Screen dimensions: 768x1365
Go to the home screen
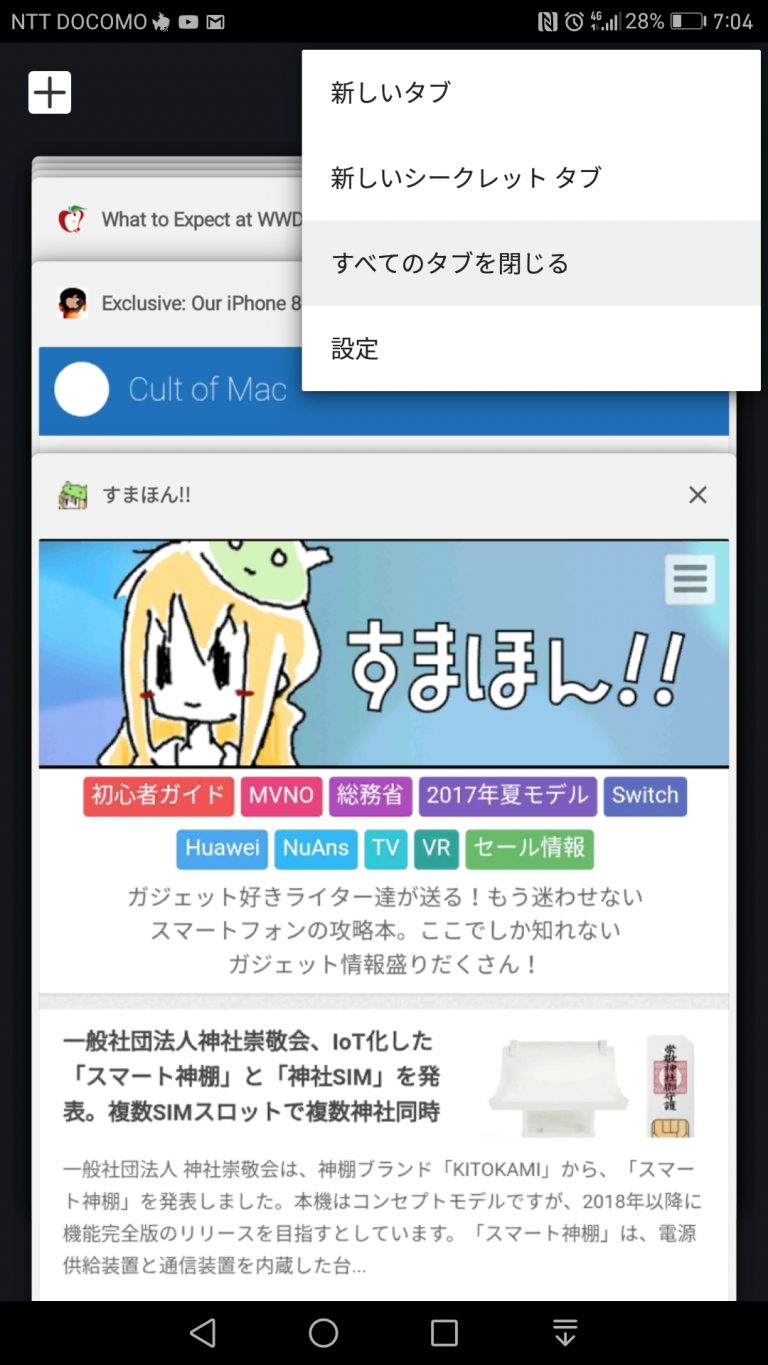pyautogui.click(x=323, y=1332)
